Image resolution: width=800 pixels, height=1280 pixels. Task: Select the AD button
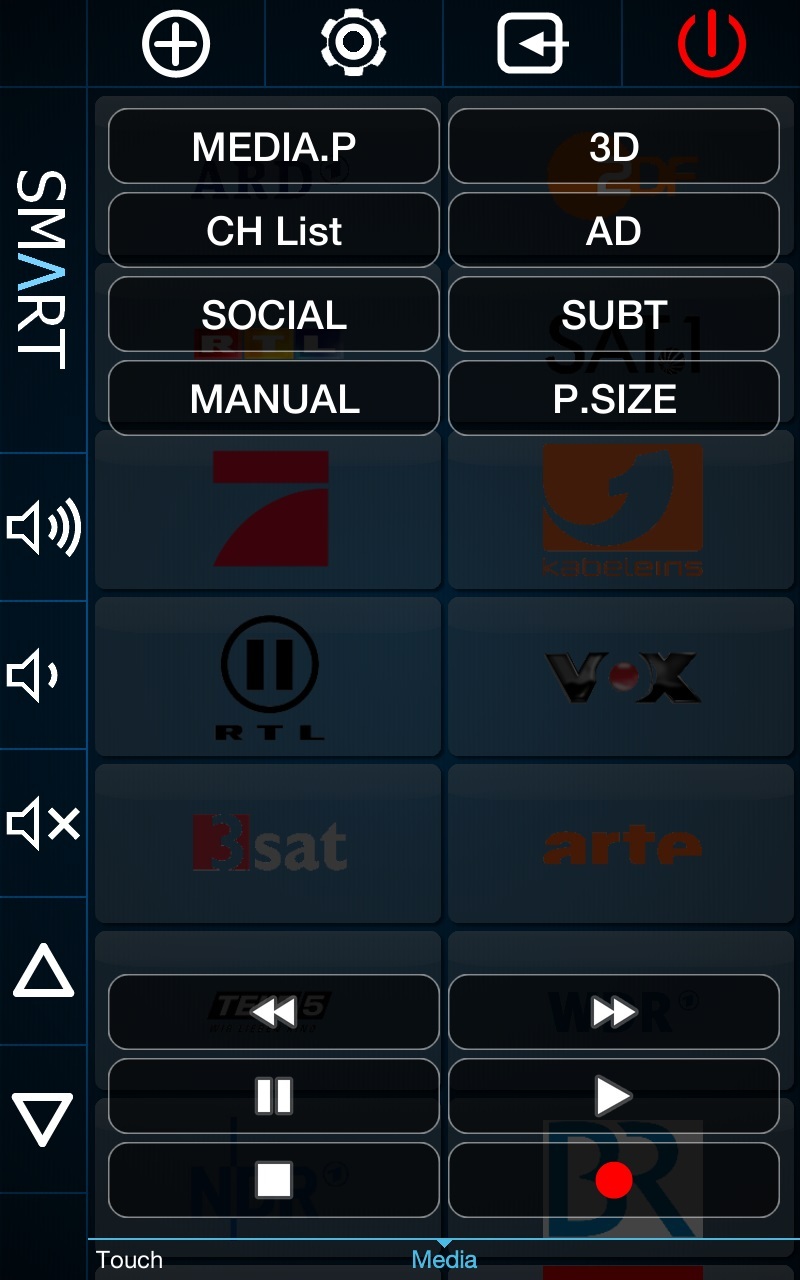(613, 231)
